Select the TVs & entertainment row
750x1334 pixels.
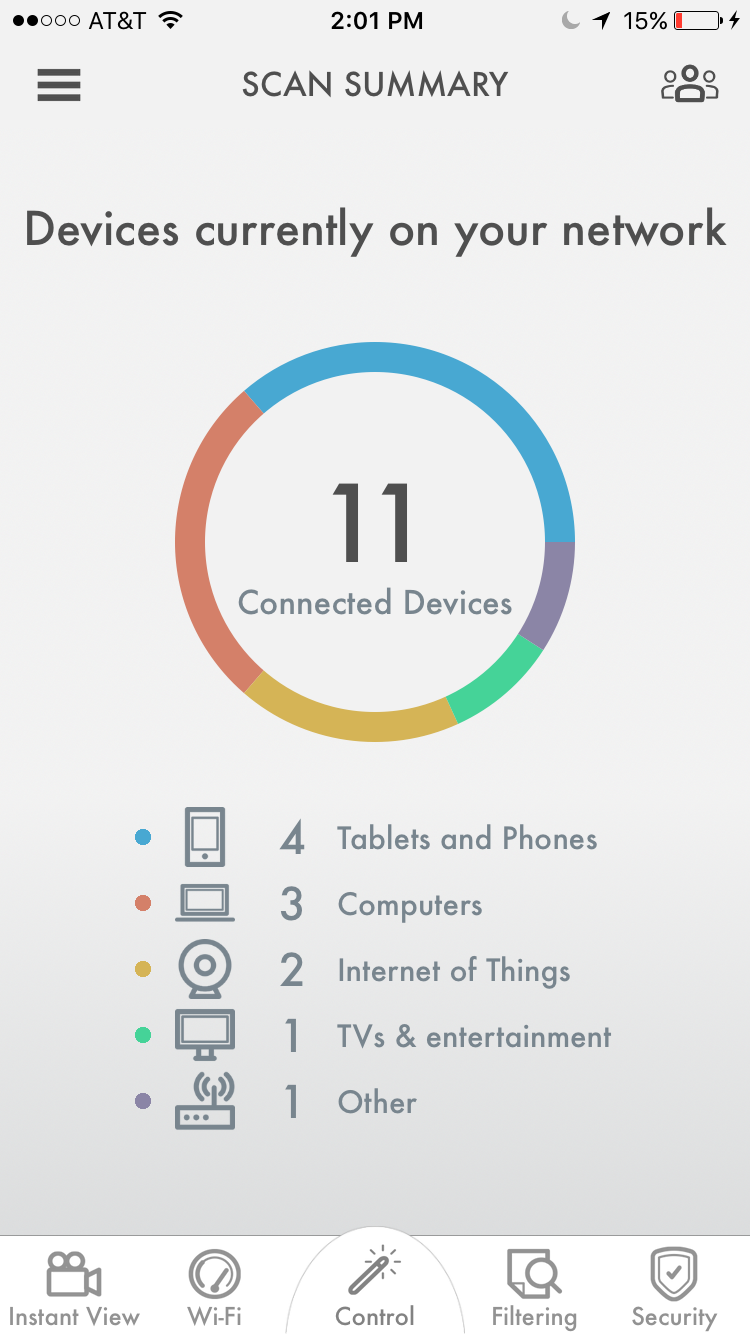coord(373,1036)
